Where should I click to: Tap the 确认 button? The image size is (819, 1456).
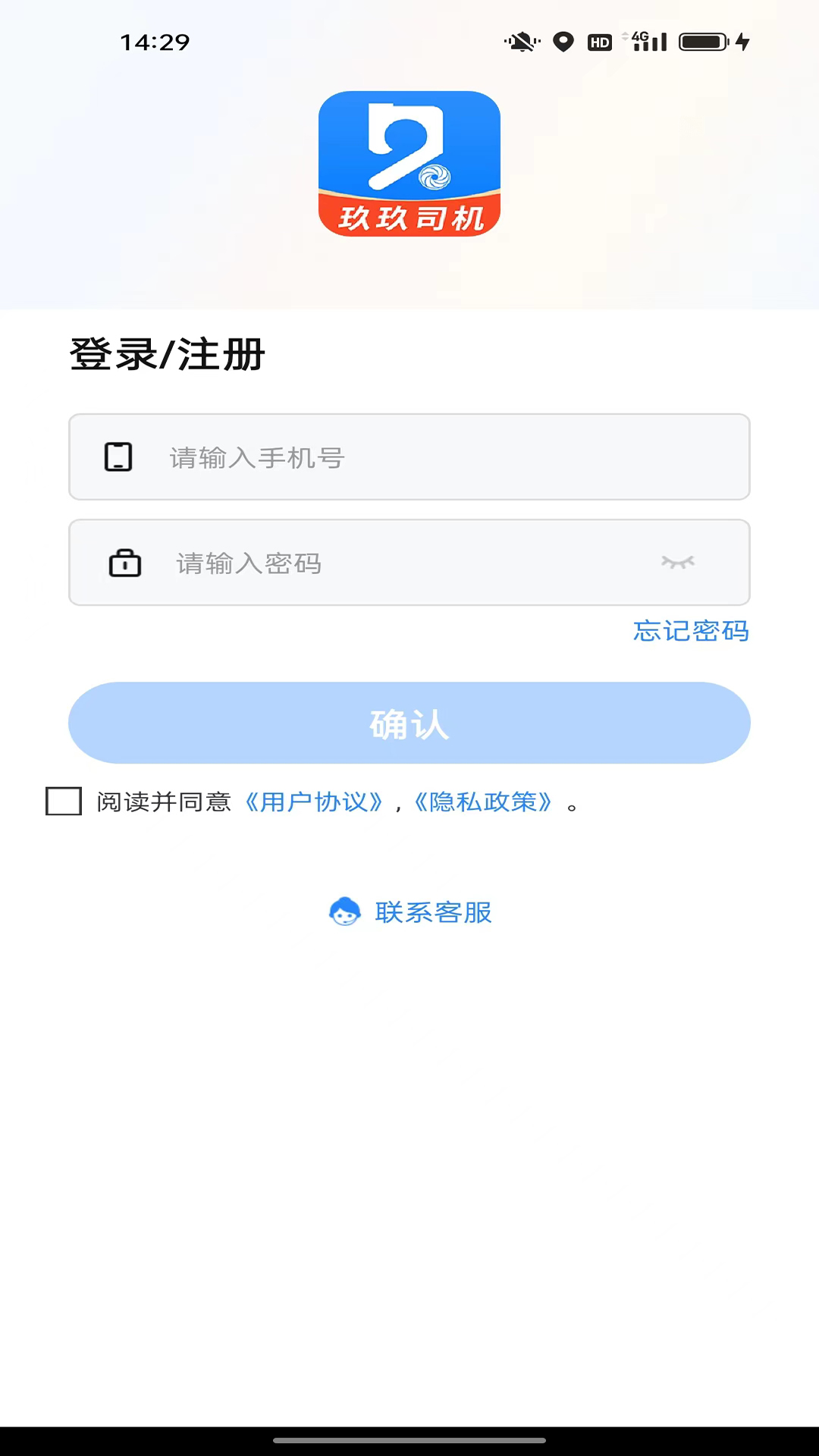click(409, 723)
